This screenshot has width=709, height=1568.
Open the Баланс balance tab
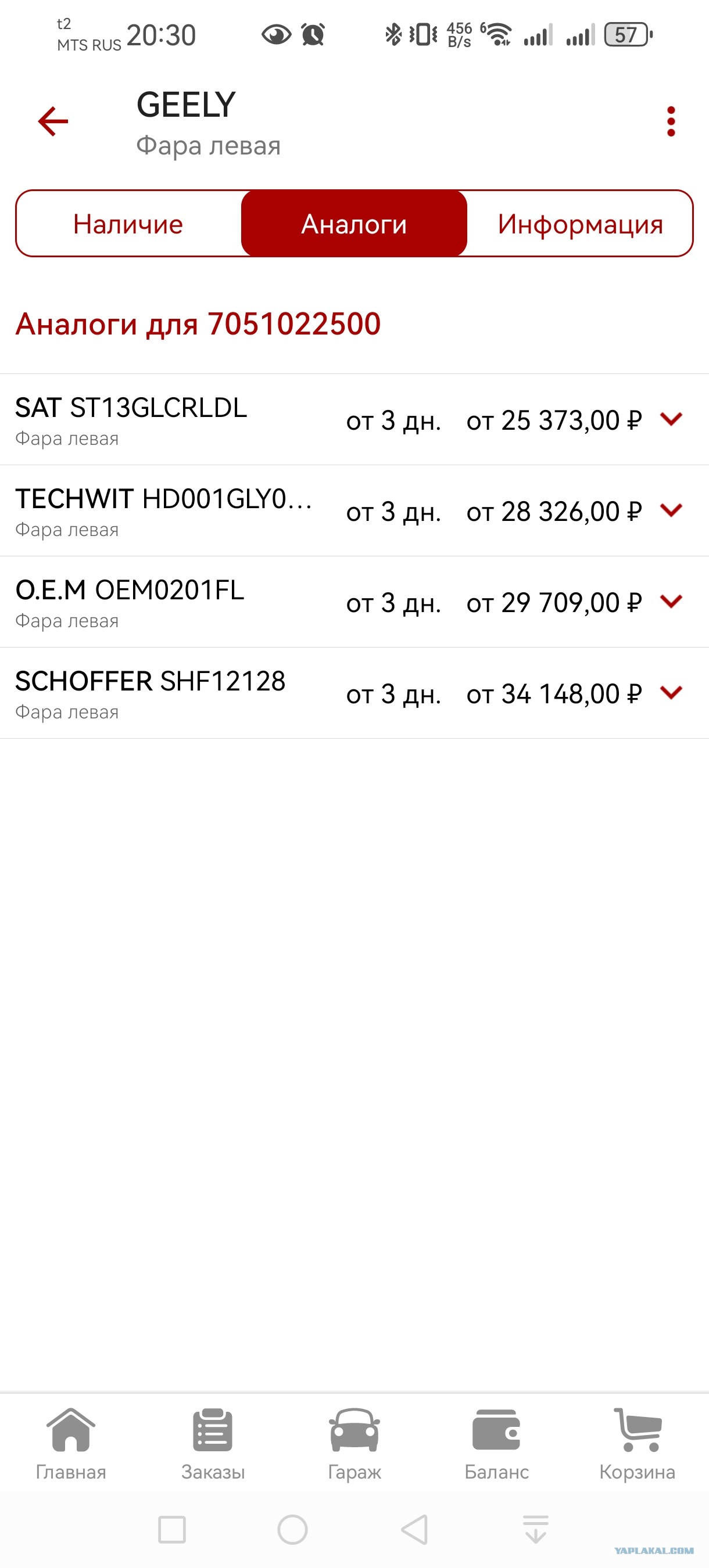pos(496,1444)
